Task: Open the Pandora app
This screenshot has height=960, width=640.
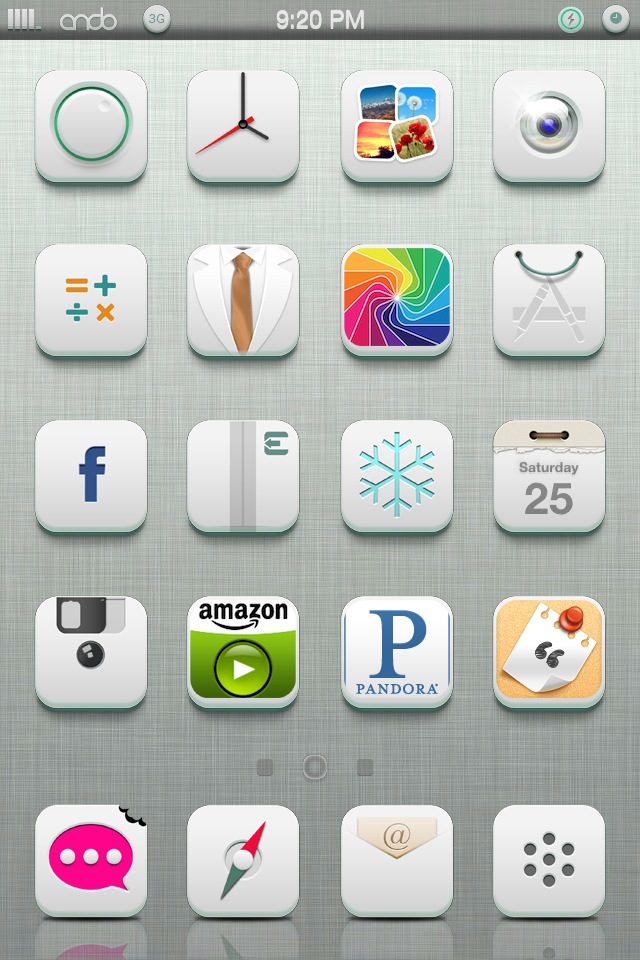Action: [397, 651]
